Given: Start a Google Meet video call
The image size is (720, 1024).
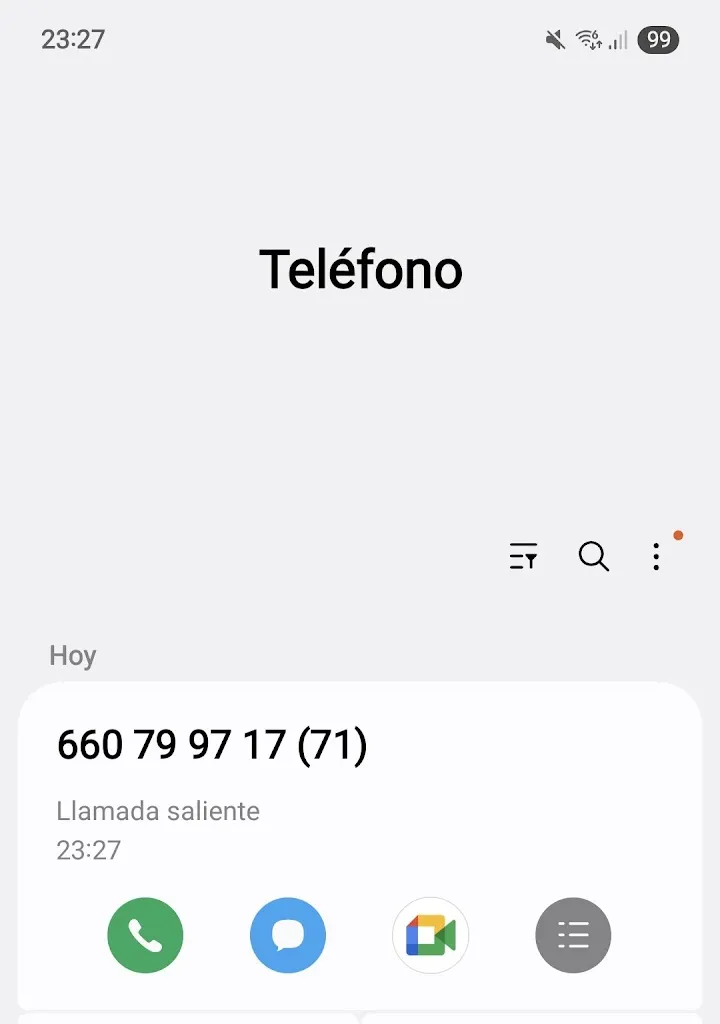Looking at the screenshot, I should click(x=431, y=936).
